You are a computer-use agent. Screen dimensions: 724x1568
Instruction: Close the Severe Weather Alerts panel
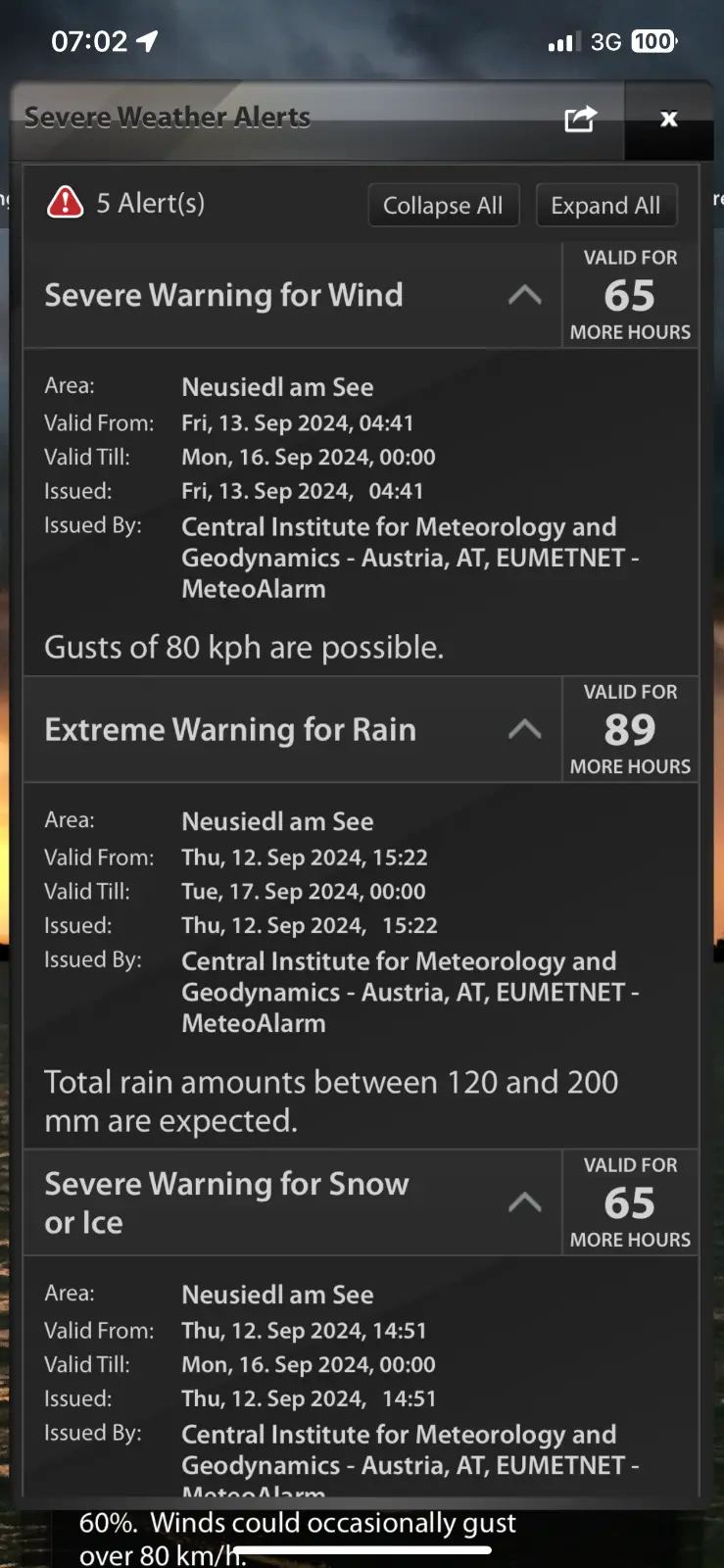669,119
